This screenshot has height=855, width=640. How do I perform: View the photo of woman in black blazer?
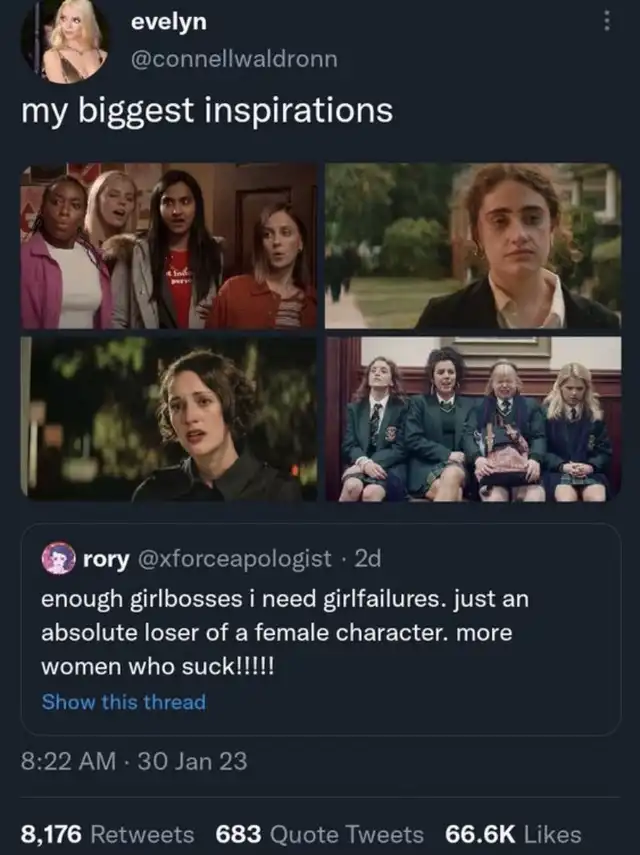click(473, 246)
